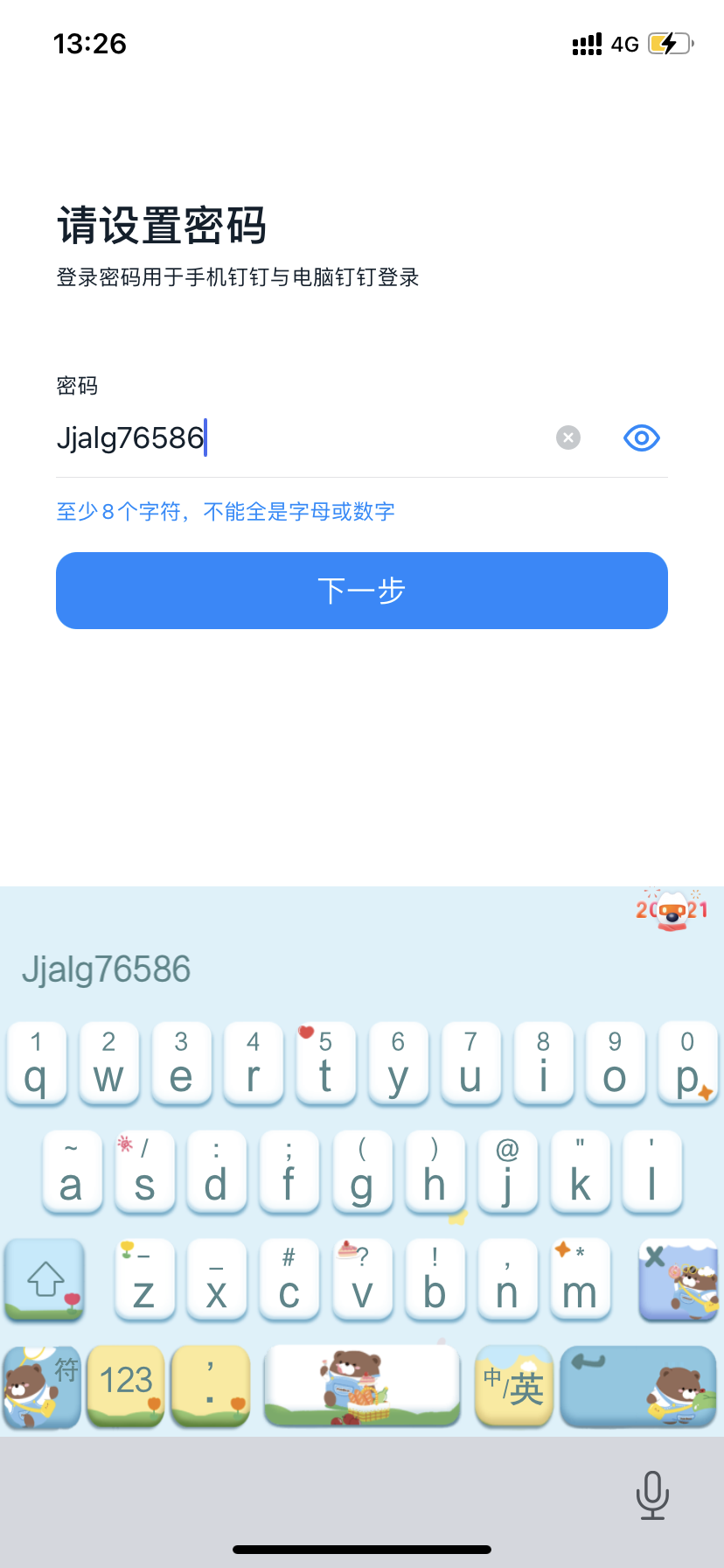Start voice dictation with the microphone
Viewport: 724px width, 1568px height.
[x=652, y=1495]
